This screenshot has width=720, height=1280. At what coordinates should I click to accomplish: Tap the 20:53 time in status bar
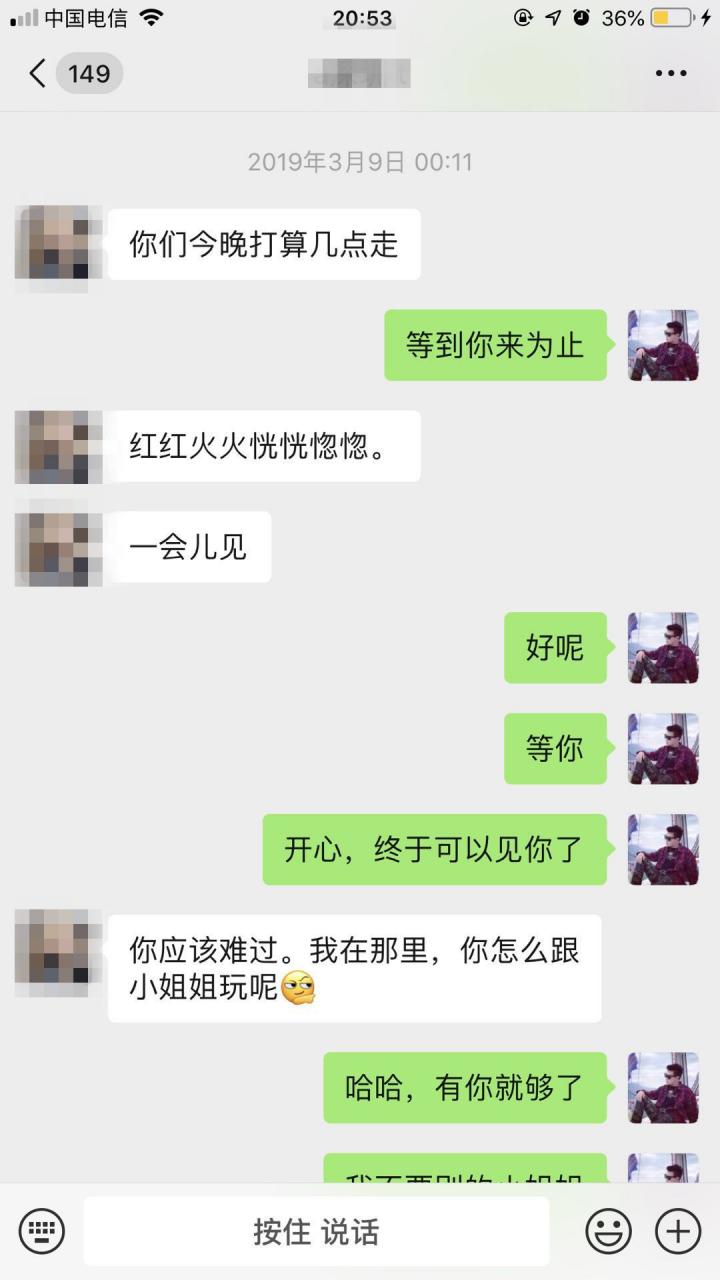pos(358,17)
